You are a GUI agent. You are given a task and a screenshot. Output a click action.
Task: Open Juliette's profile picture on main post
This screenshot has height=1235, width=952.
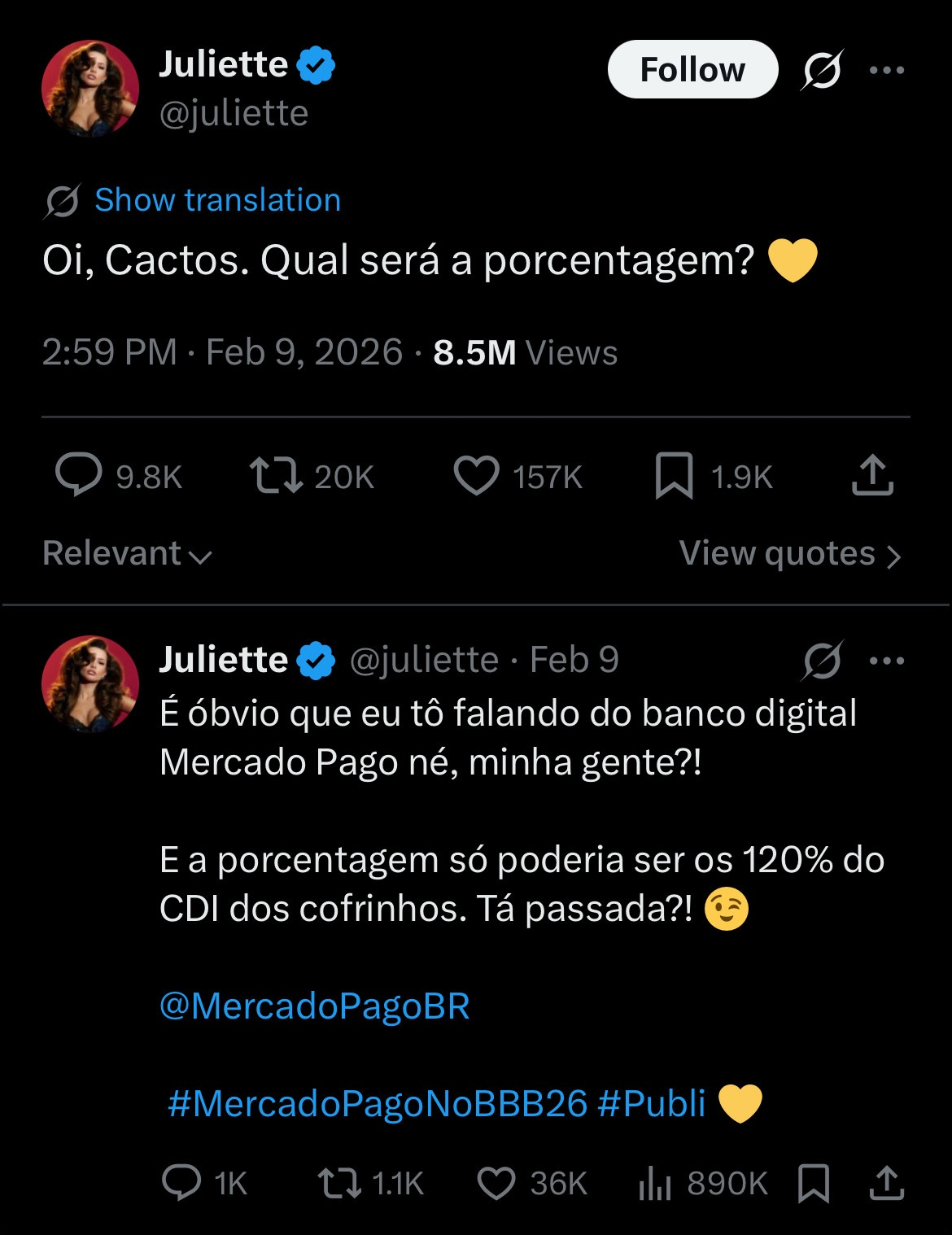90,89
